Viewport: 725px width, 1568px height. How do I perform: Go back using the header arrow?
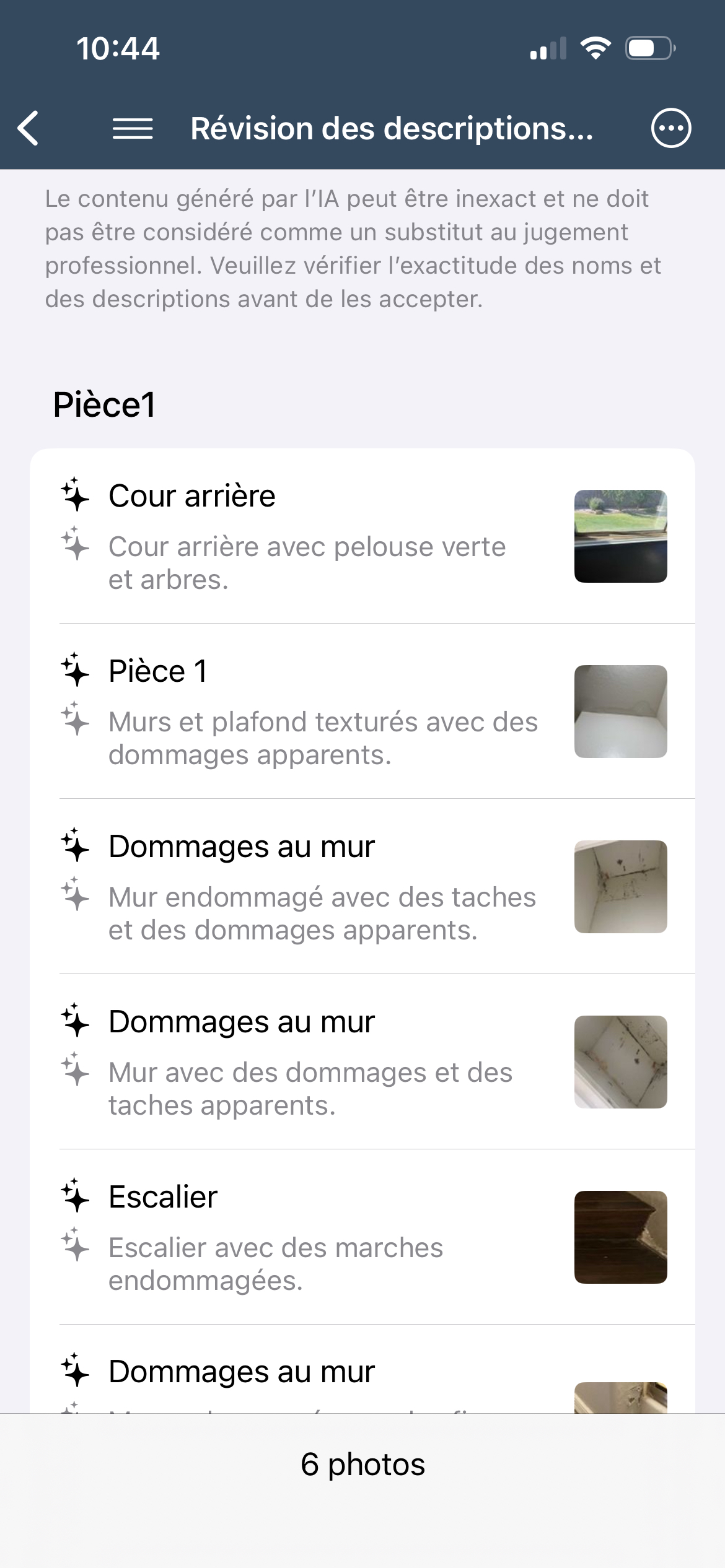coord(29,128)
